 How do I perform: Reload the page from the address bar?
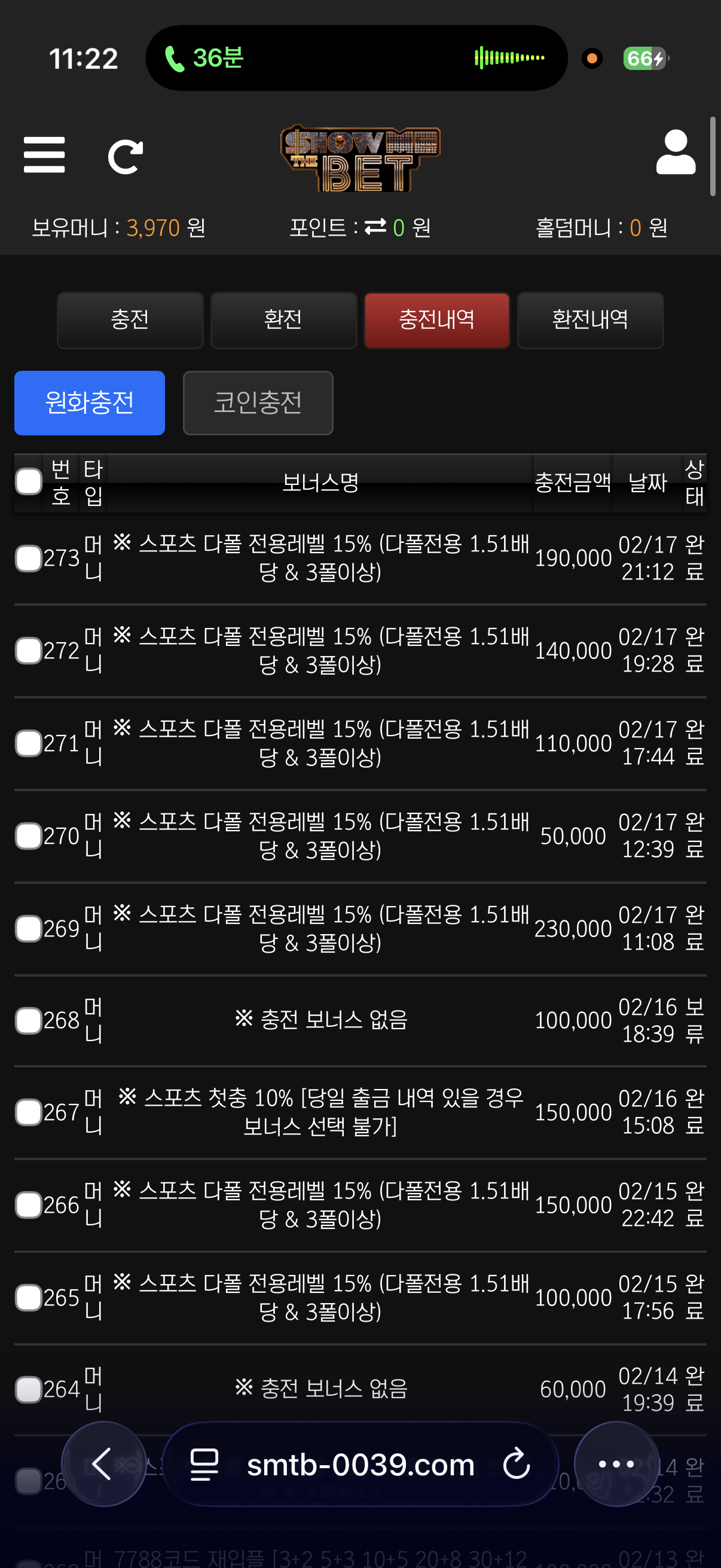pyautogui.click(x=517, y=1464)
